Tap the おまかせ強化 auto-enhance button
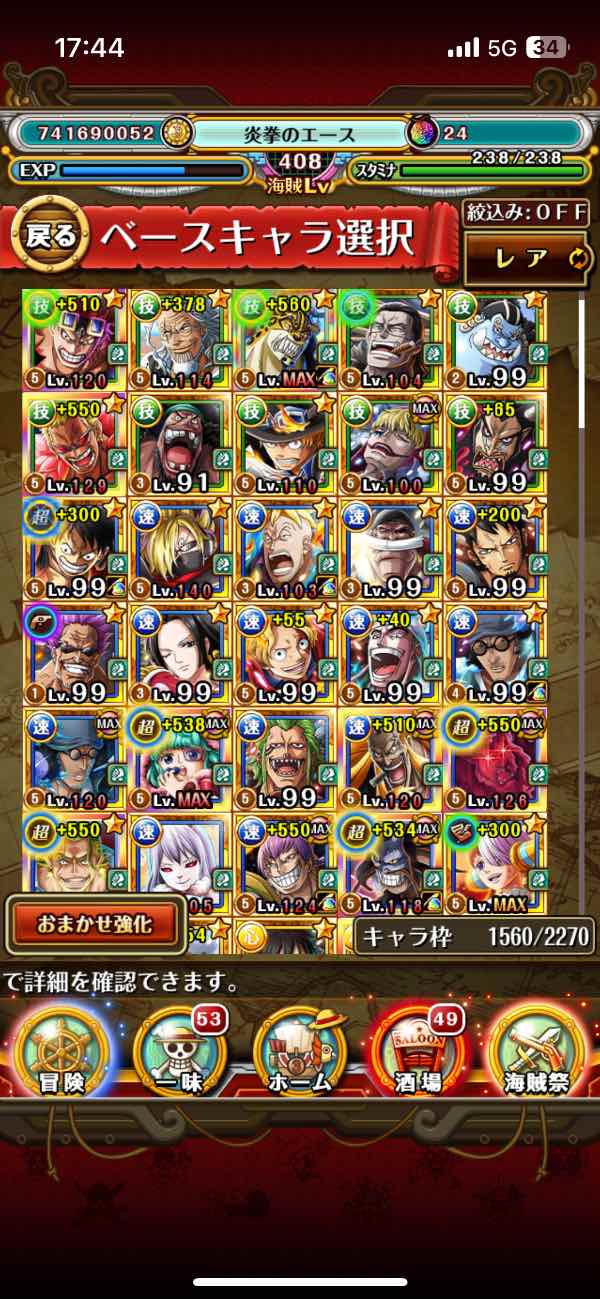 click(96, 924)
